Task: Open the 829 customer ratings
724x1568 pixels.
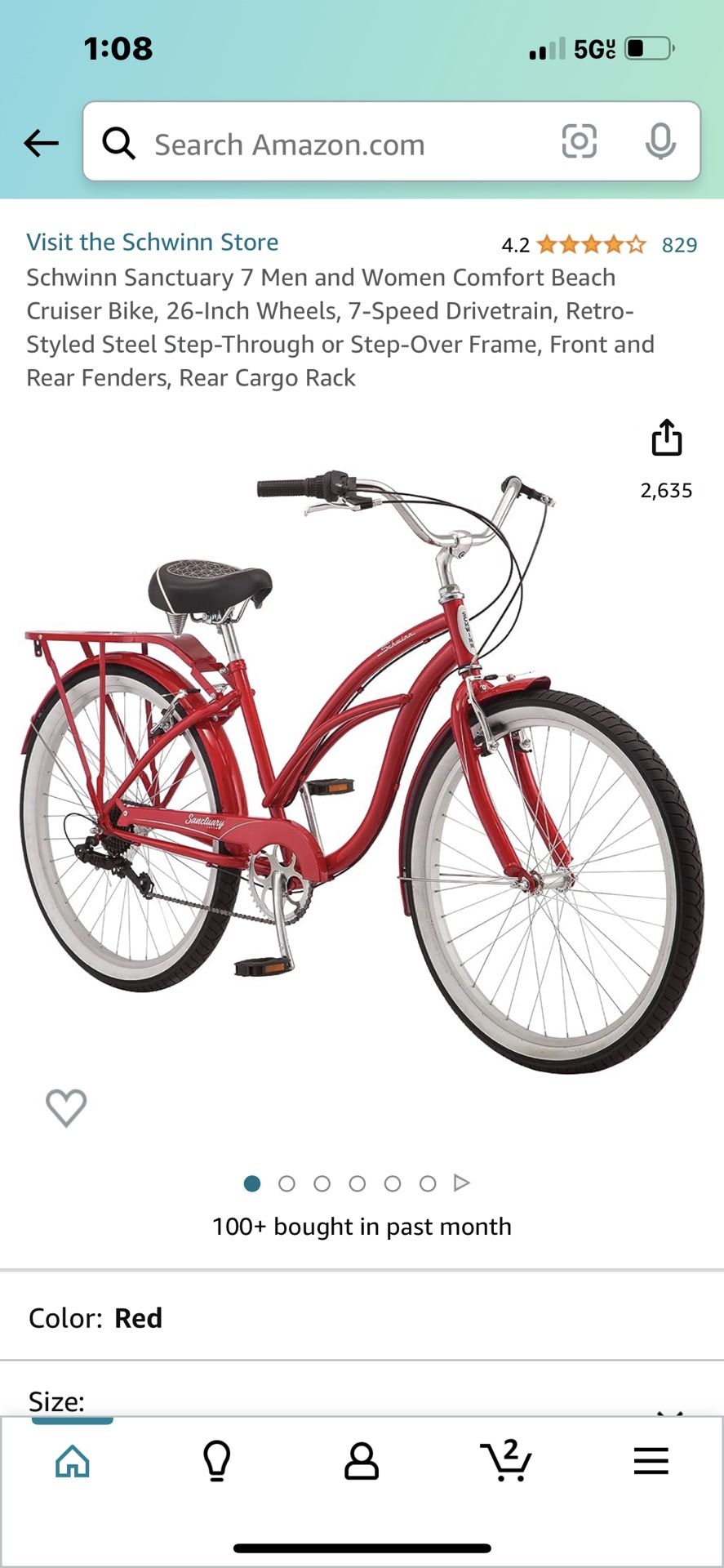Action: 679,245
